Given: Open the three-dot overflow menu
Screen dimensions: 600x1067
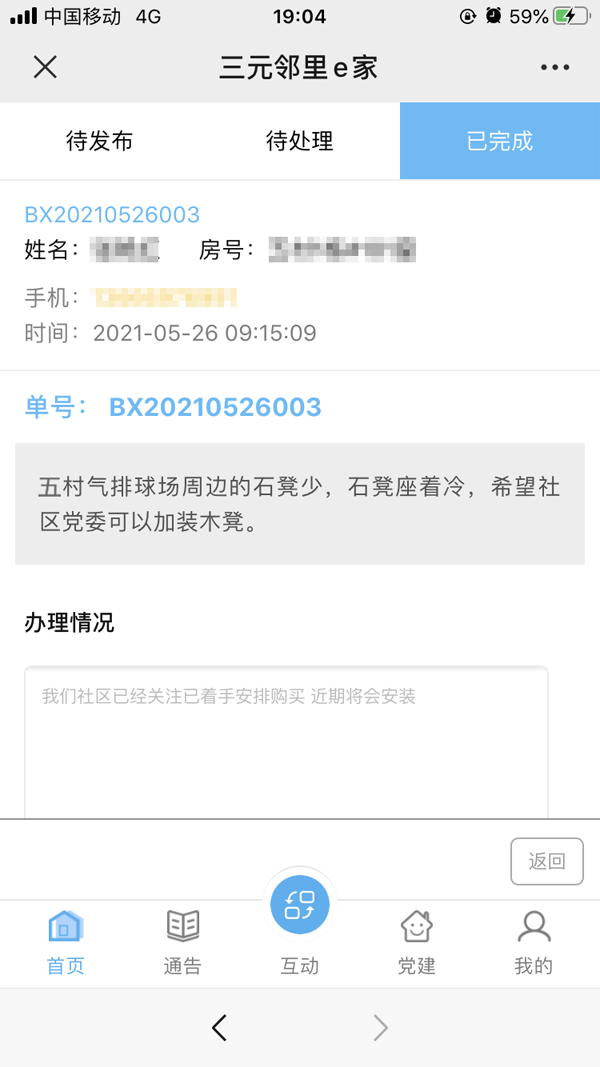Looking at the screenshot, I should (x=554, y=67).
